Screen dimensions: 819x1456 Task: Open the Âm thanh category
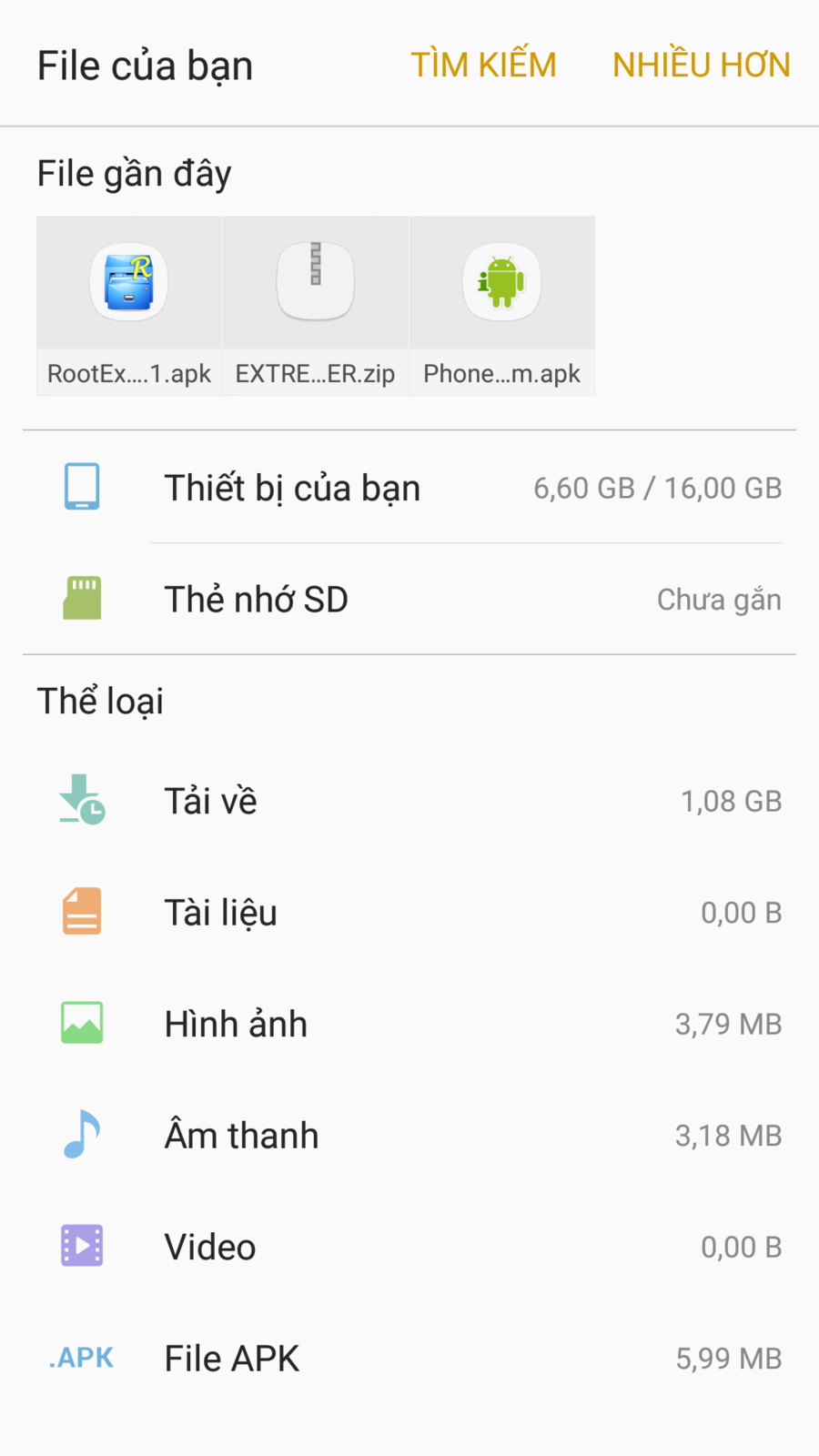click(409, 1136)
